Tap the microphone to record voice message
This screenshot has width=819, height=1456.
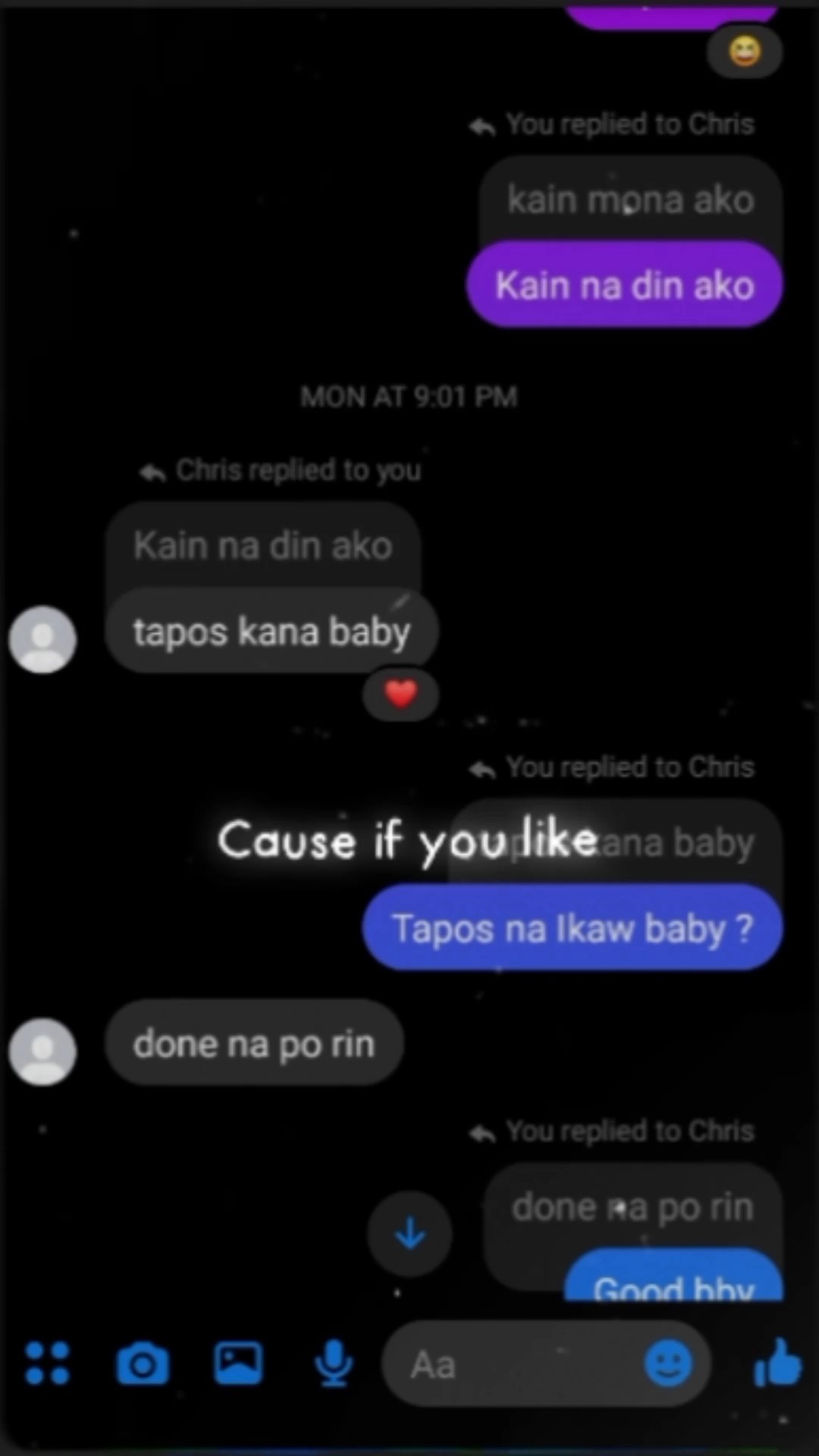click(334, 1363)
